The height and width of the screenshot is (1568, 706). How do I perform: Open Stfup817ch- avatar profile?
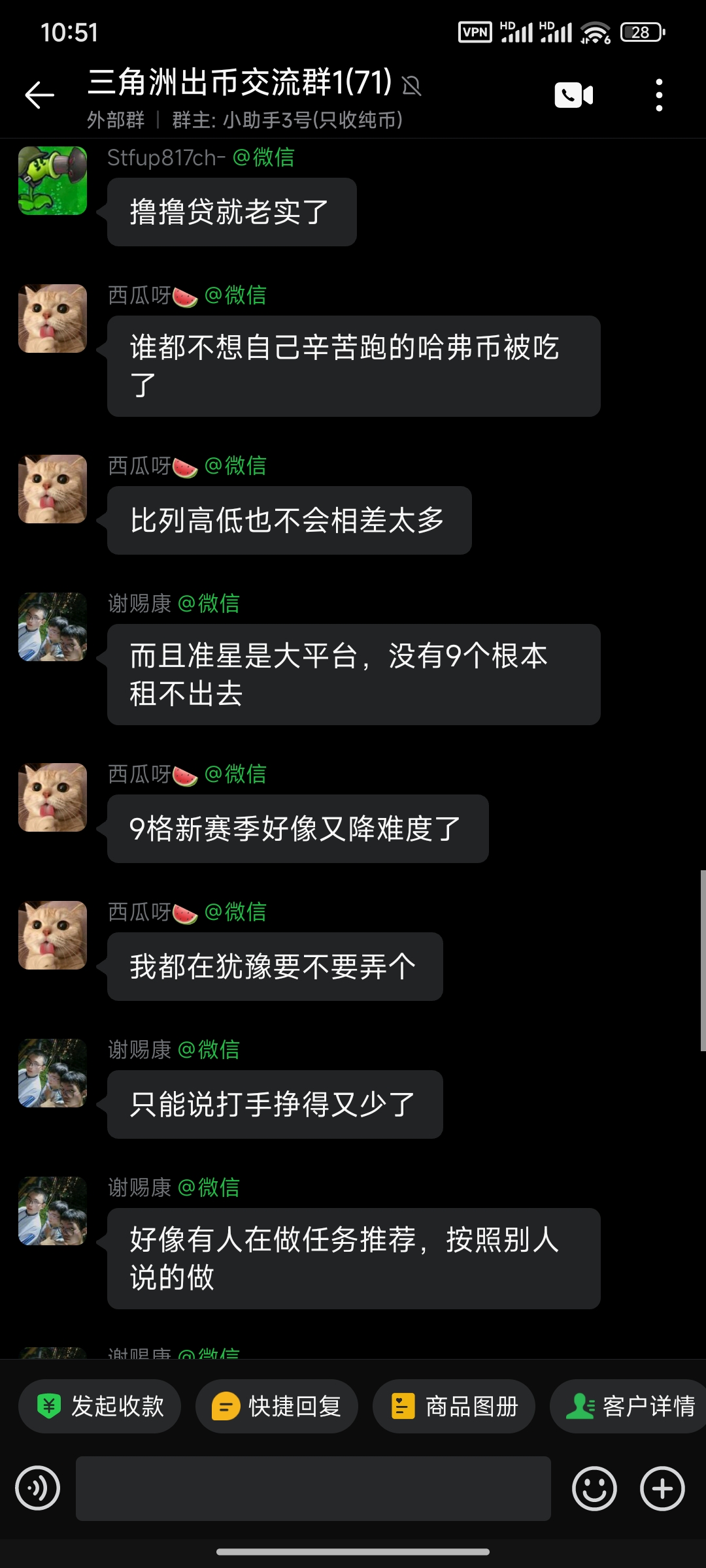tap(52, 181)
